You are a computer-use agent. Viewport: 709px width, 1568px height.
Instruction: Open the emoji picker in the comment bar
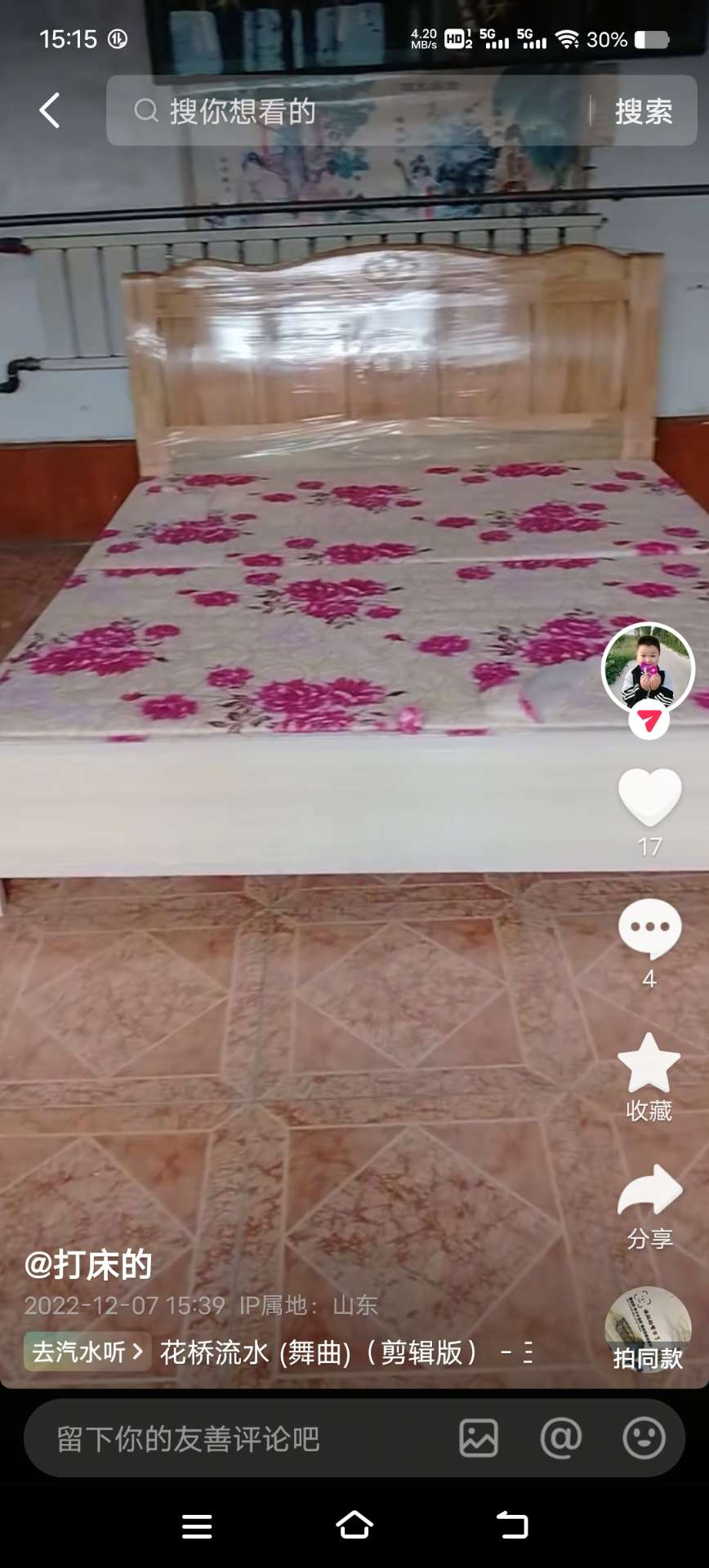(x=644, y=1438)
